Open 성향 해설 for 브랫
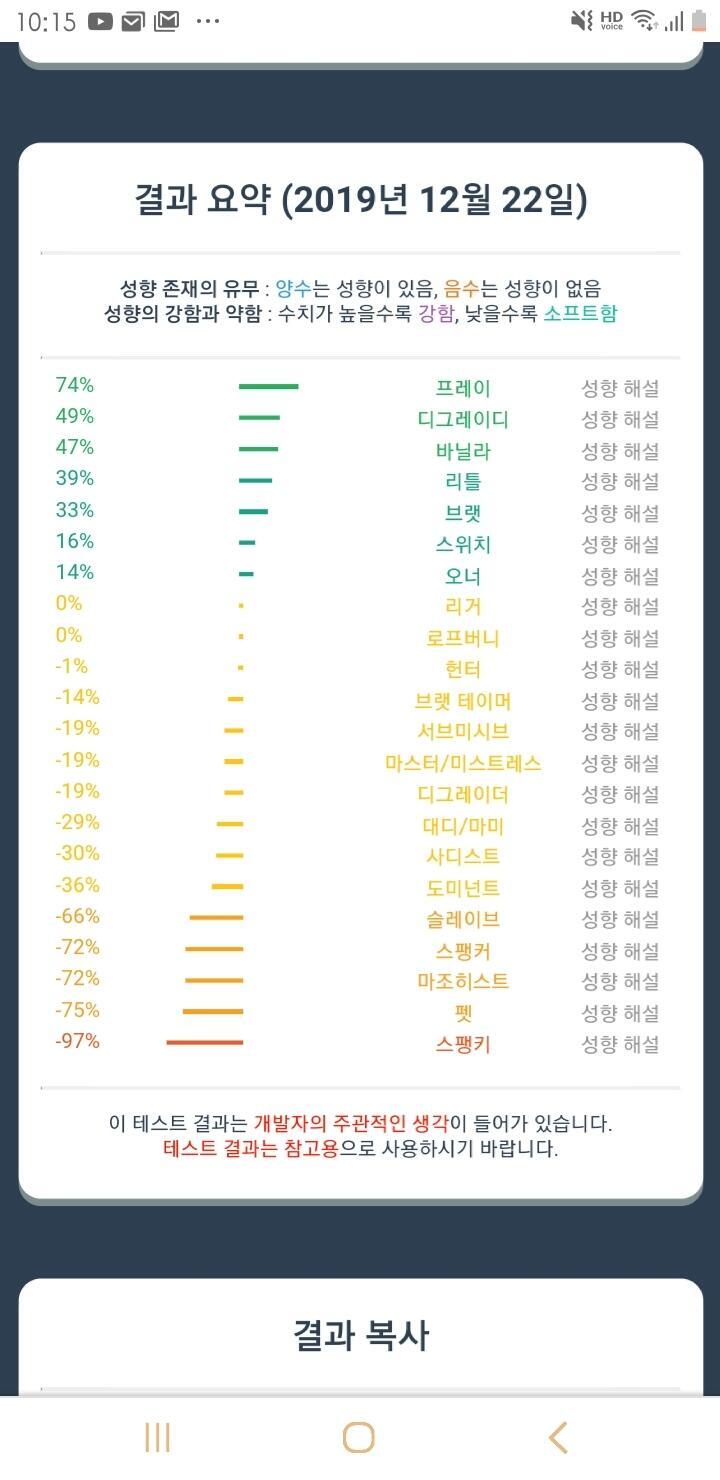Screen dimensions: 720x1480 pyautogui.click(x=620, y=513)
